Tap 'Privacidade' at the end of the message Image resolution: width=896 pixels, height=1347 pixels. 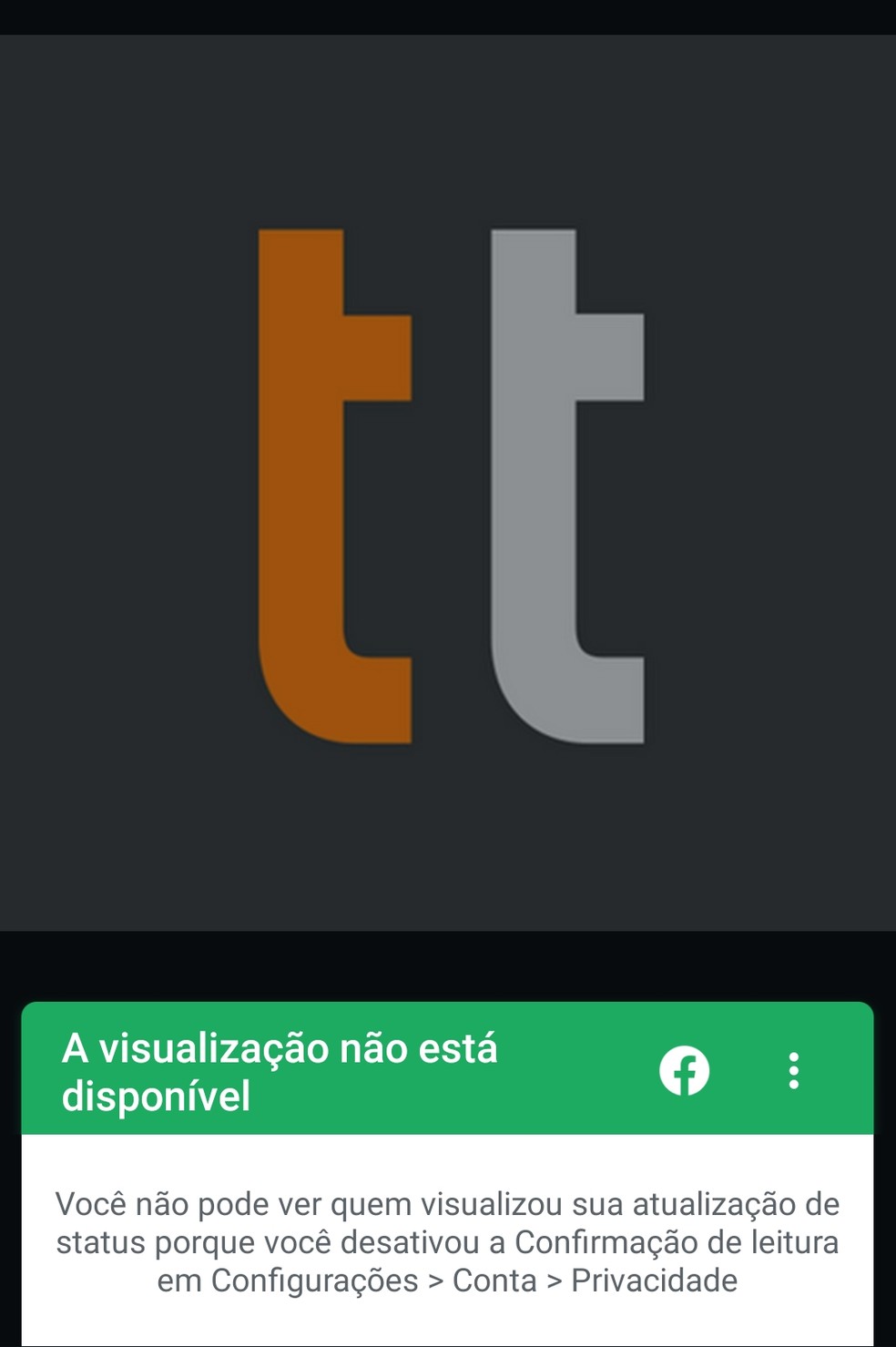[x=651, y=1281]
